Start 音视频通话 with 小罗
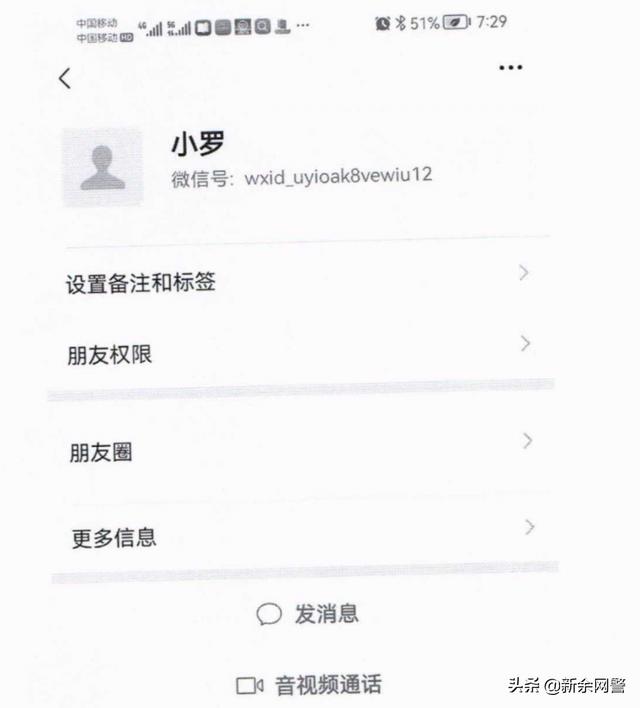The image size is (640, 708). (310, 685)
